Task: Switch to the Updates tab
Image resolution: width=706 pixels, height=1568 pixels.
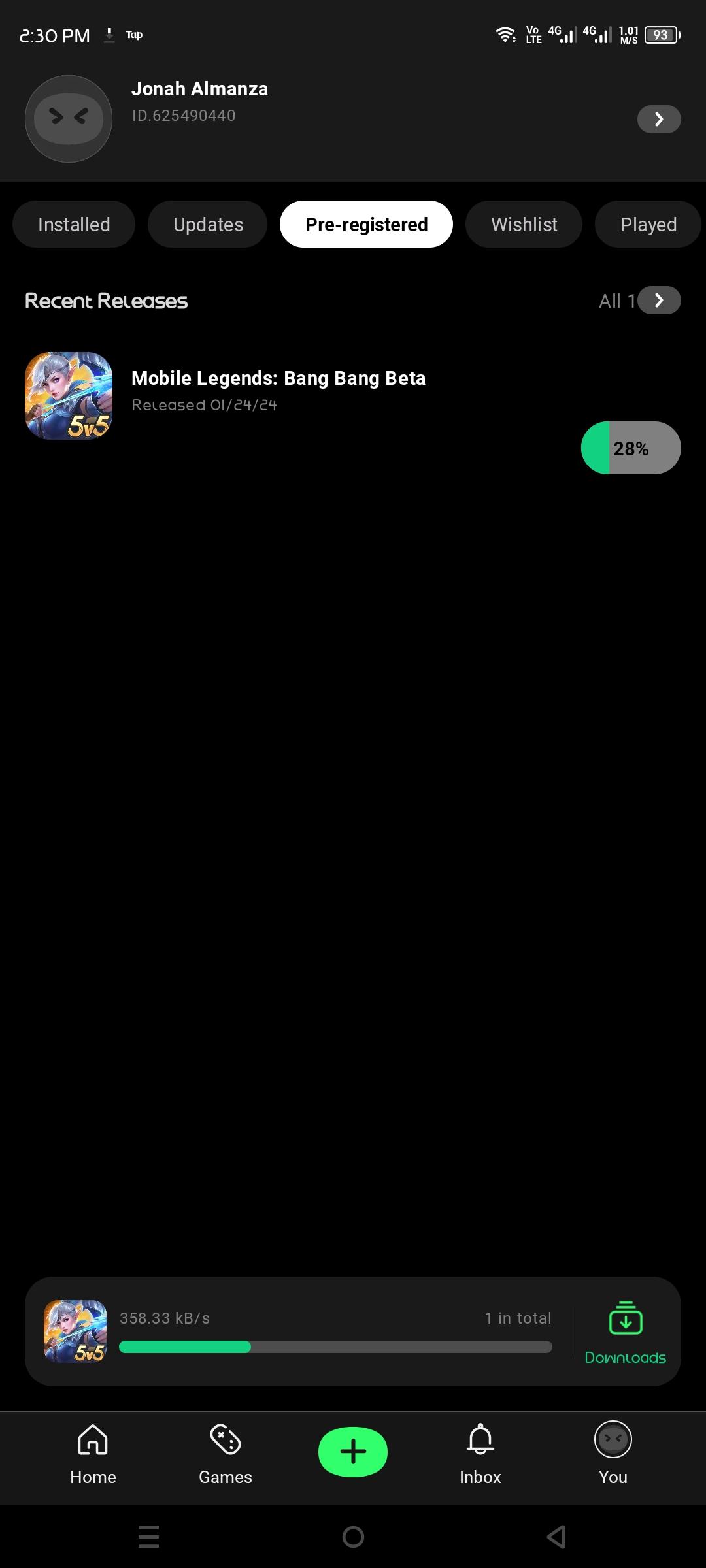Action: pyautogui.click(x=208, y=225)
